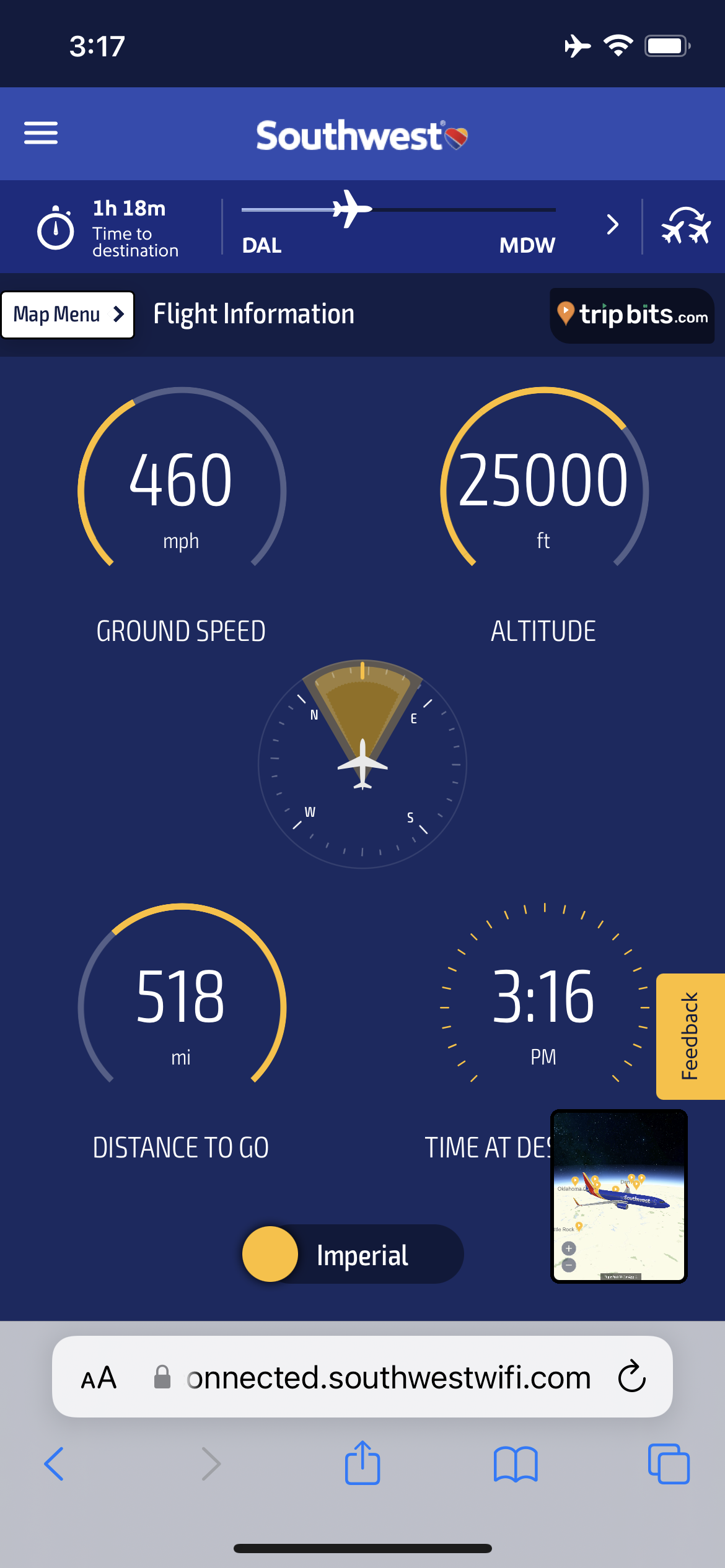Reload the southwestwifi.com page
The height and width of the screenshot is (1568, 725).
click(x=631, y=1377)
